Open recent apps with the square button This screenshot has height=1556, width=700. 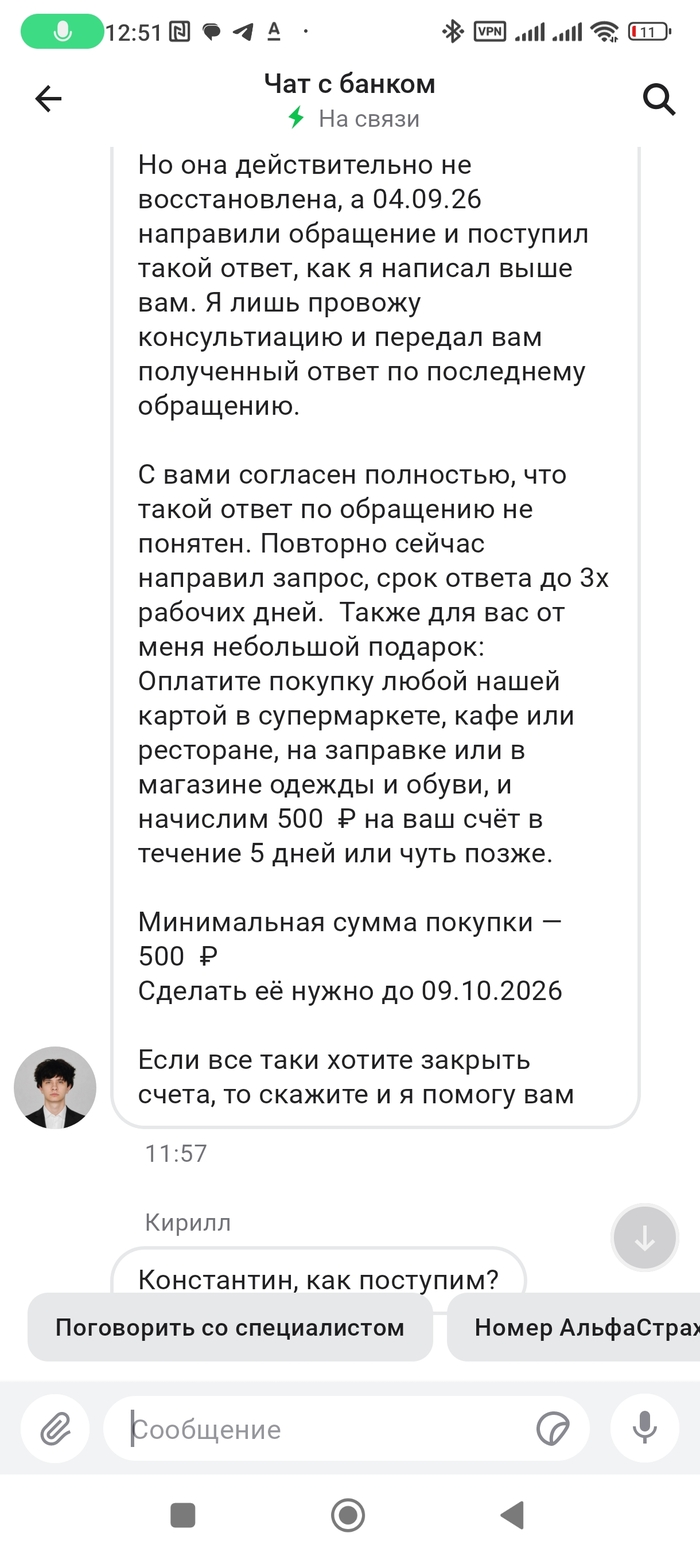pos(183,1515)
